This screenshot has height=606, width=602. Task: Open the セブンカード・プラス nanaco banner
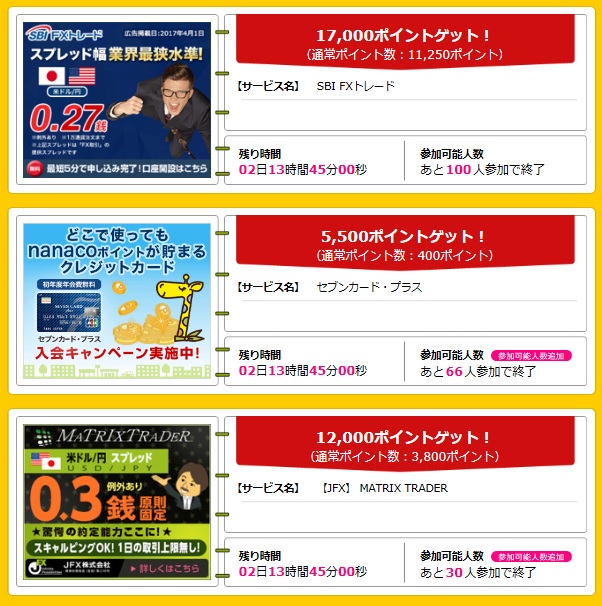point(117,301)
